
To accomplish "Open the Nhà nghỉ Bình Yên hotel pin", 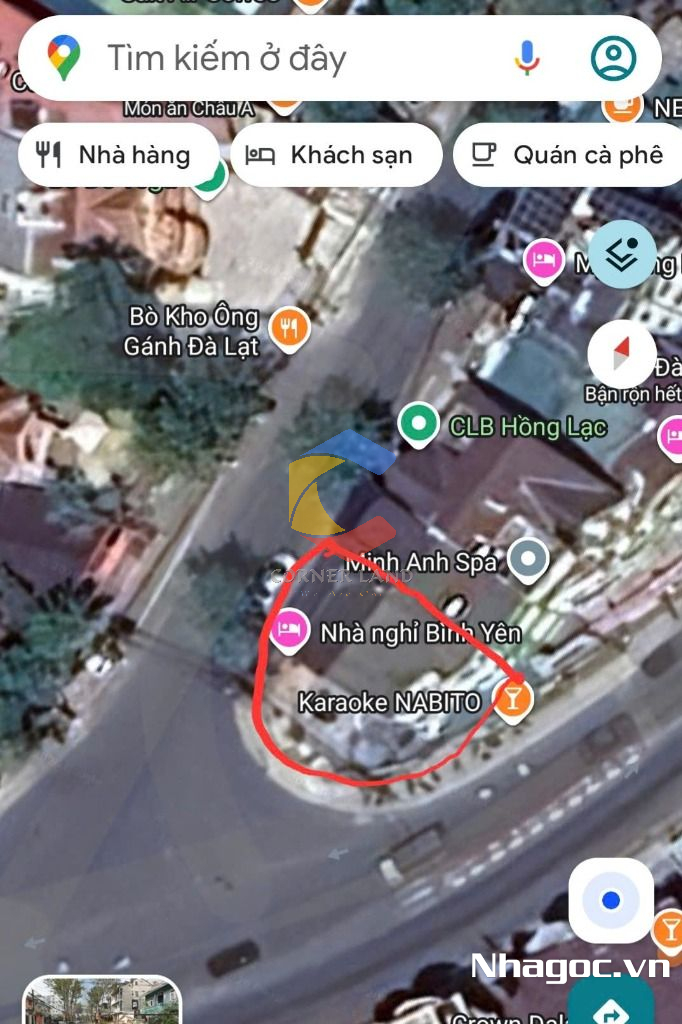I will (x=290, y=630).
